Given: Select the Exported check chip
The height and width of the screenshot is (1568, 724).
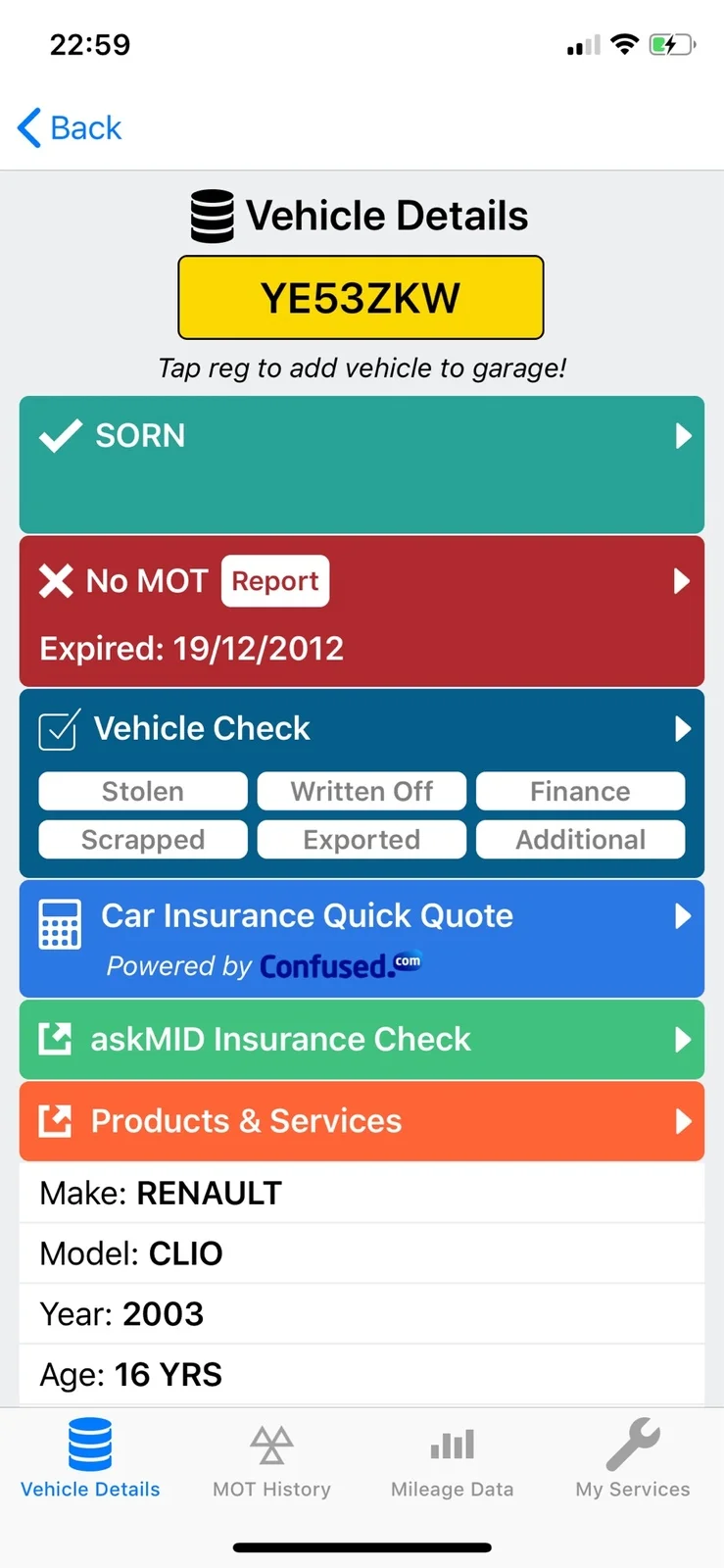Looking at the screenshot, I should pos(362,840).
